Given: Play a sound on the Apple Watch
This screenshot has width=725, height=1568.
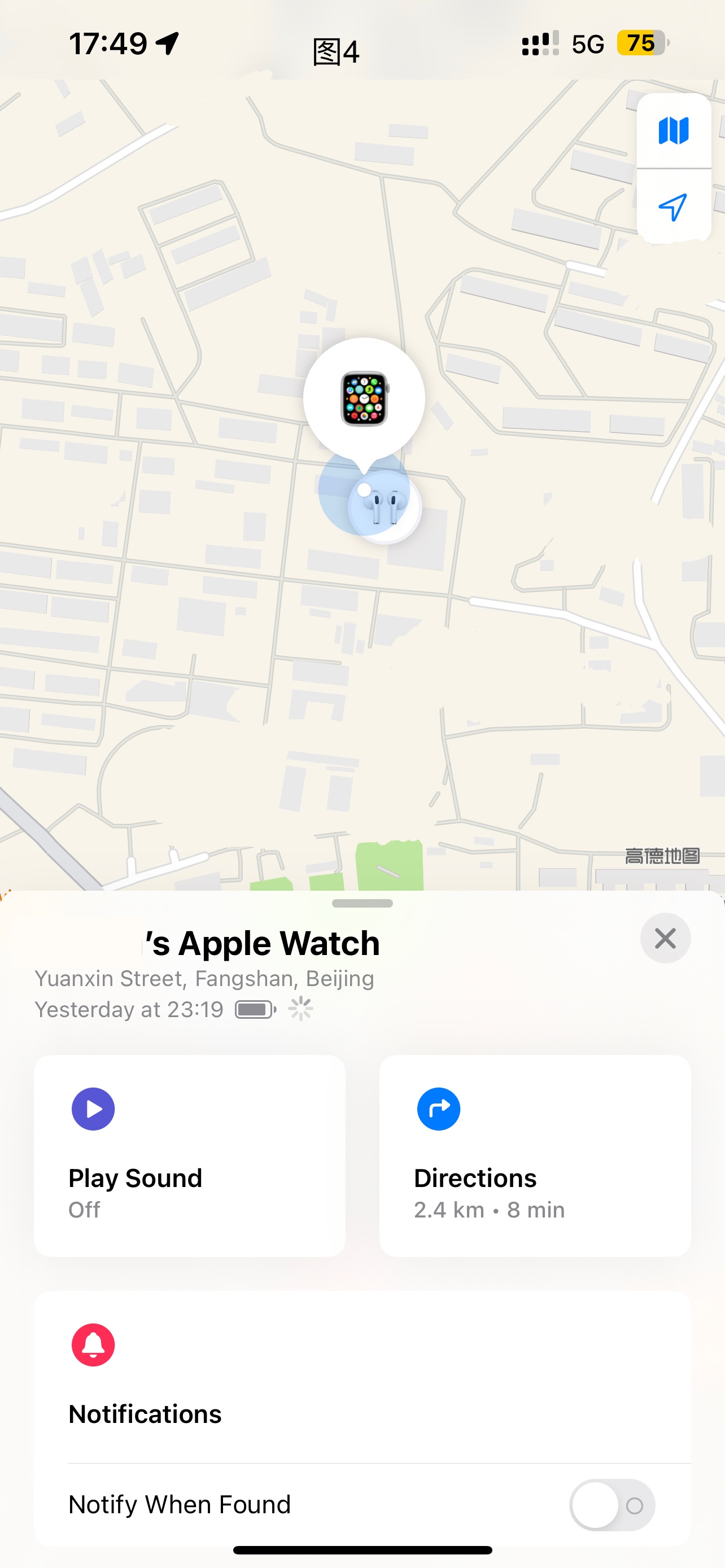Looking at the screenshot, I should pyautogui.click(x=189, y=1155).
